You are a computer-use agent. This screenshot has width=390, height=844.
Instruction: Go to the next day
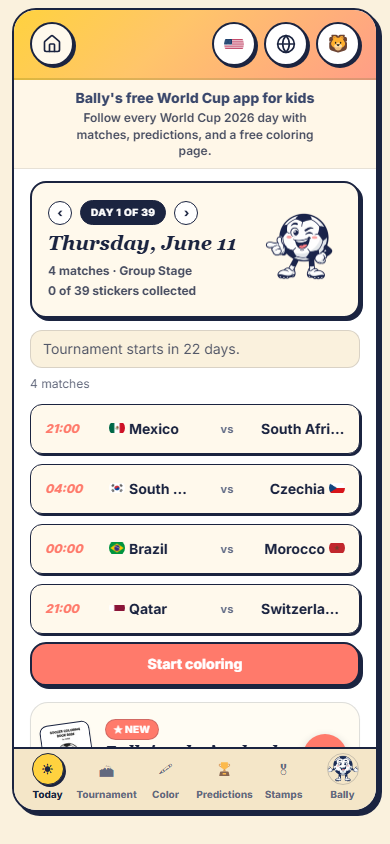[186, 213]
